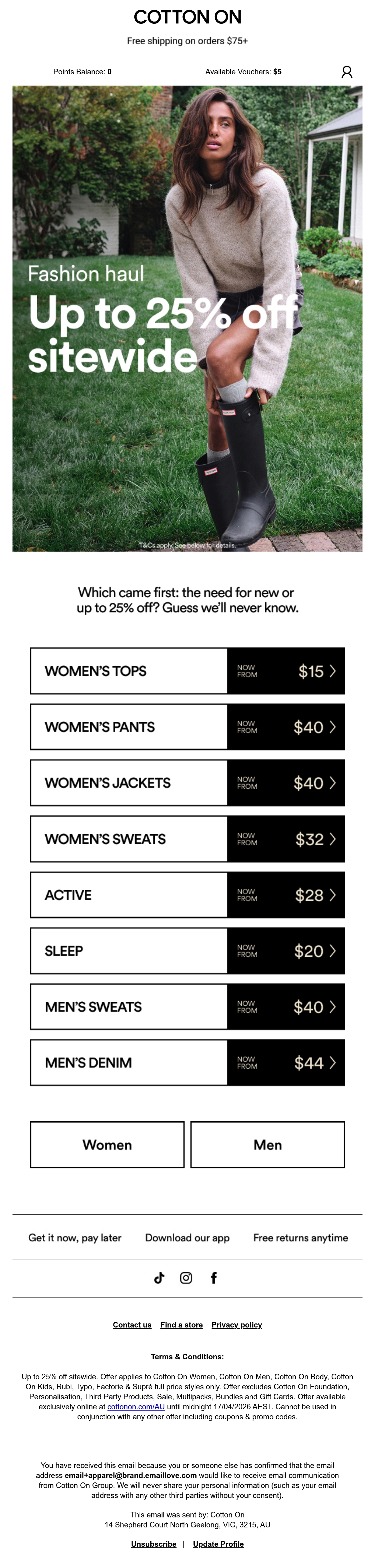The width and height of the screenshot is (375, 1568).
Task: Open Update Profile link
Action: [218, 1544]
